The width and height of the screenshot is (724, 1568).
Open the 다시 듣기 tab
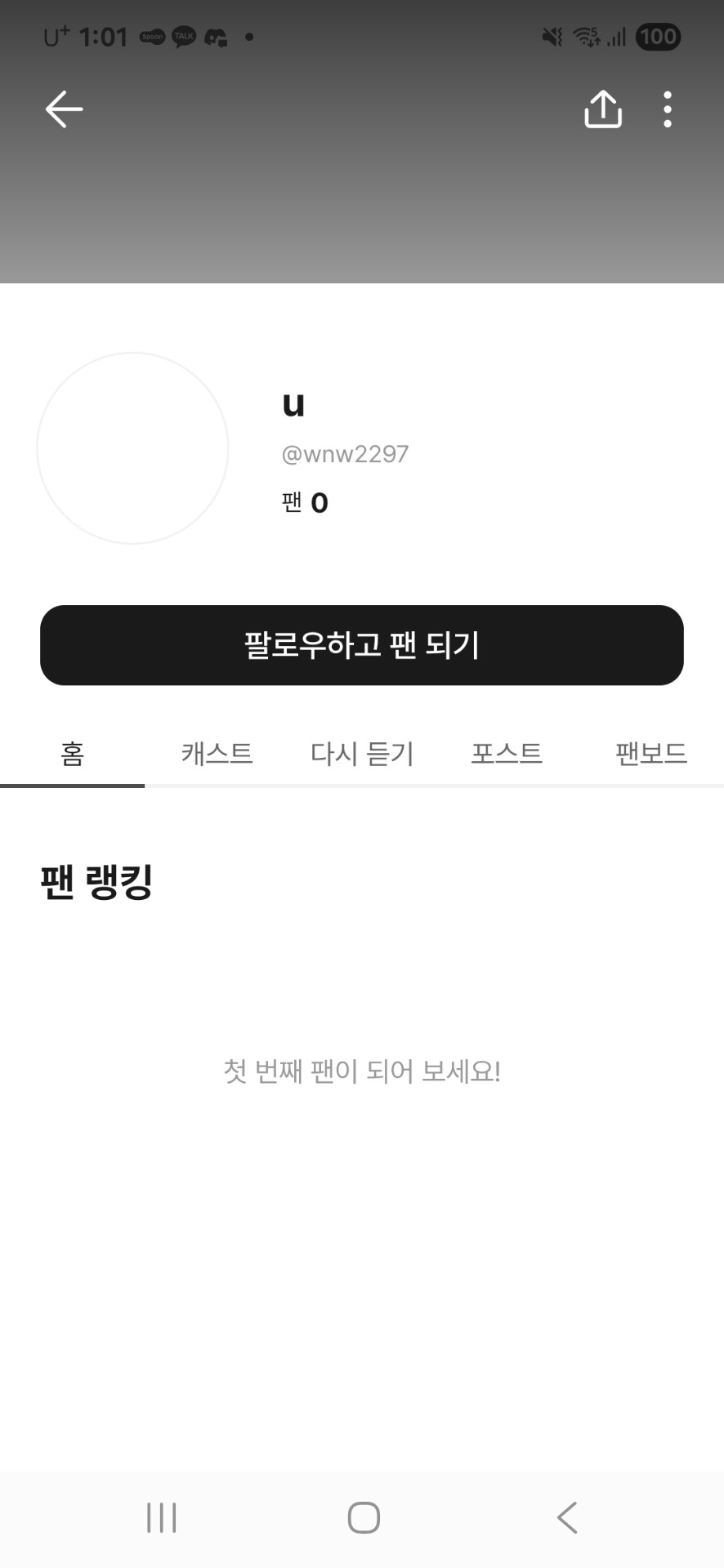362,753
